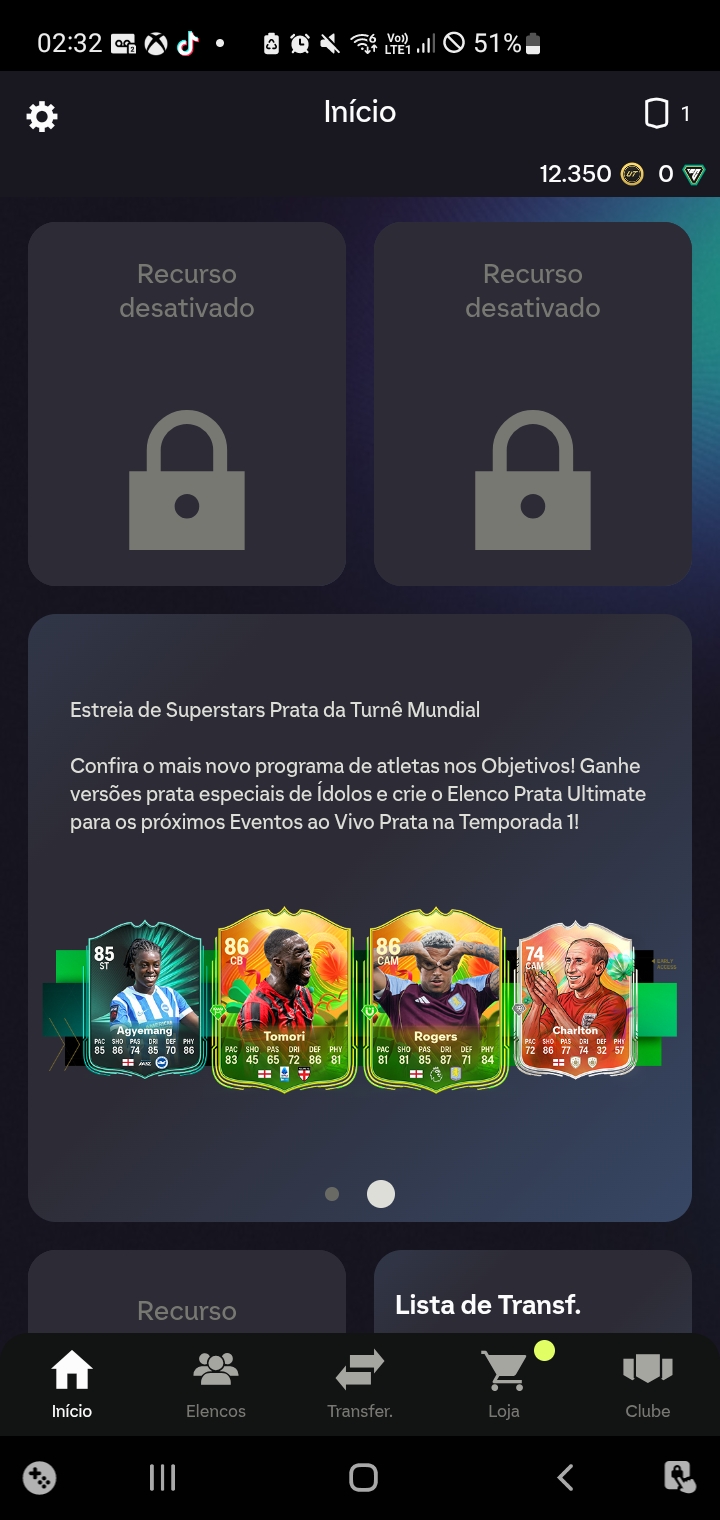The height and width of the screenshot is (1520, 720).
Task: Open the Superstars Prata news card
Action: pyautogui.click(x=360, y=916)
